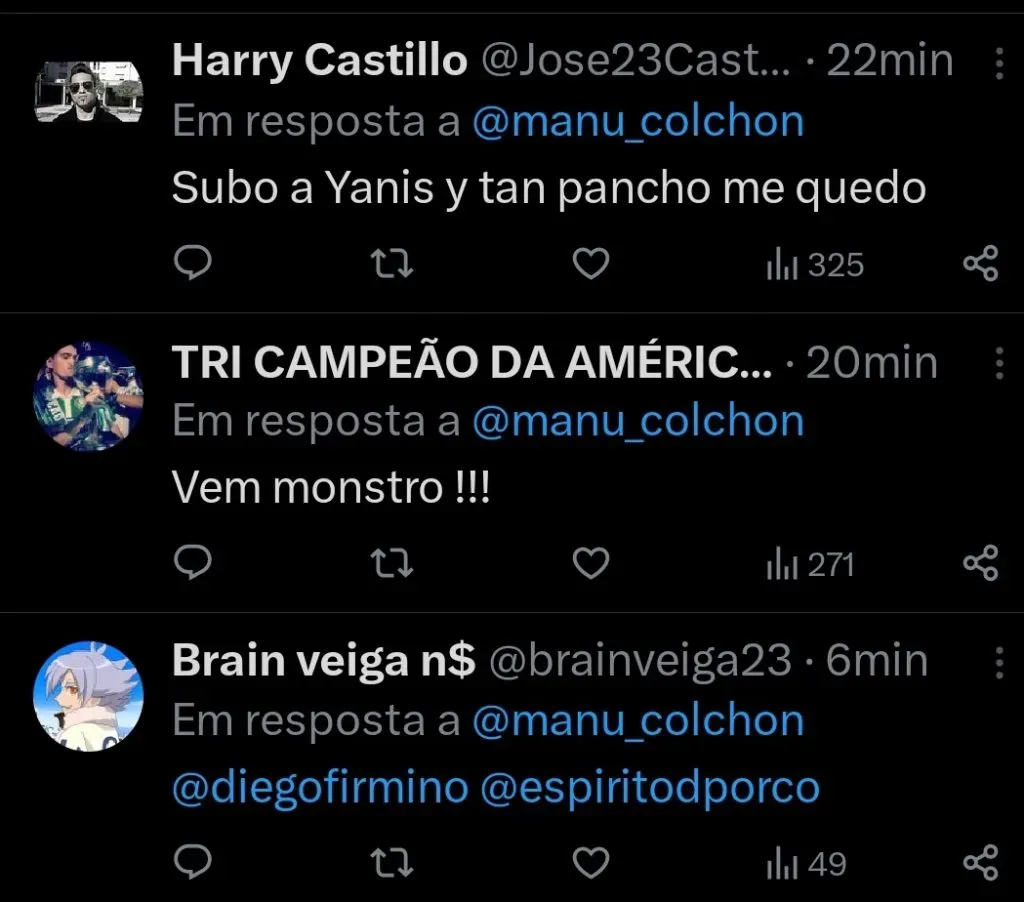Viewport: 1024px width, 902px height.
Task: Open the @espiritodporco mention
Action: click(x=650, y=788)
